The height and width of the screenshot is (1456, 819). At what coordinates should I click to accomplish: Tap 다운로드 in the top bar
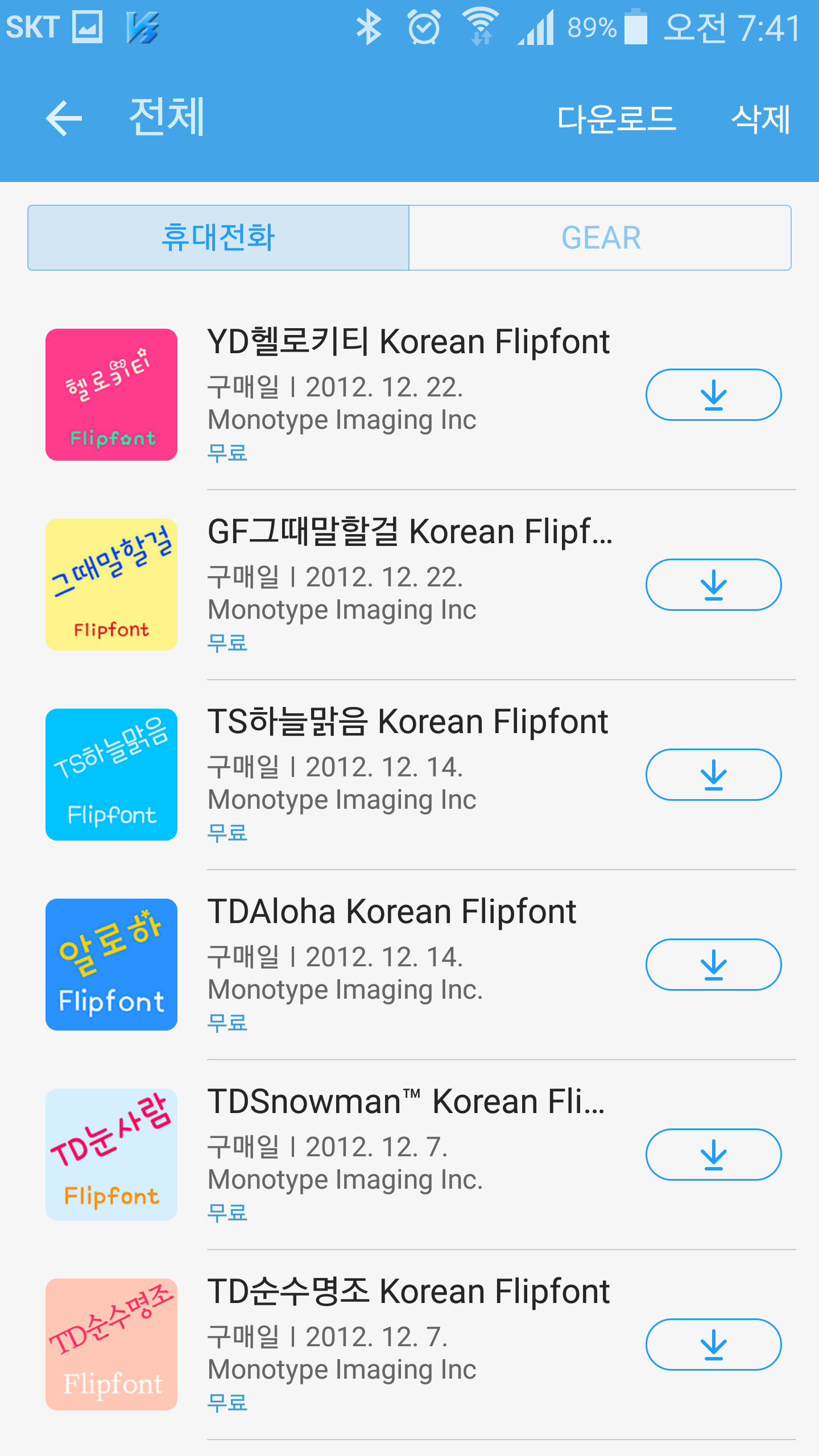click(617, 119)
